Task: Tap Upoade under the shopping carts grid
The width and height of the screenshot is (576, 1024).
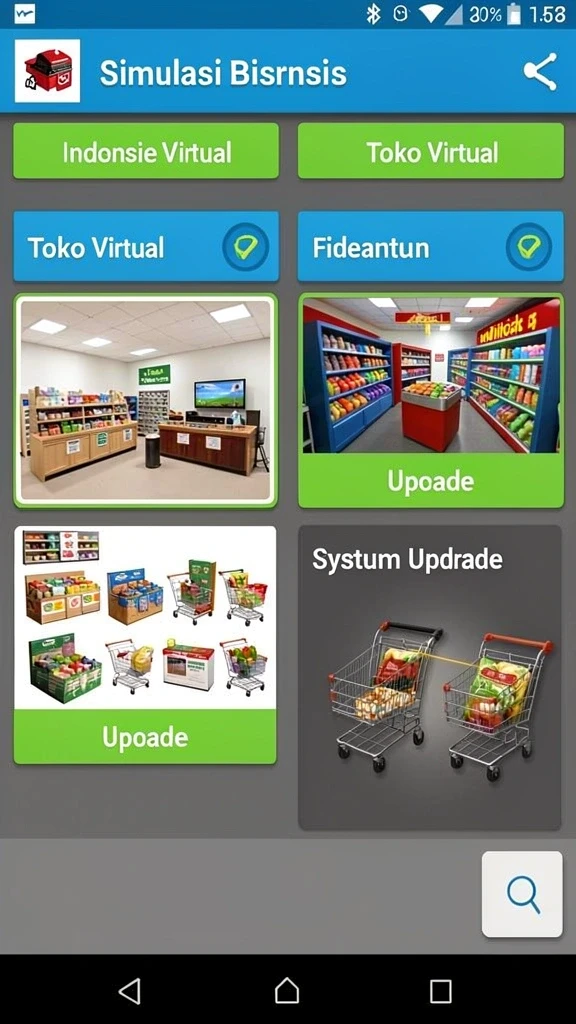Action: (145, 737)
